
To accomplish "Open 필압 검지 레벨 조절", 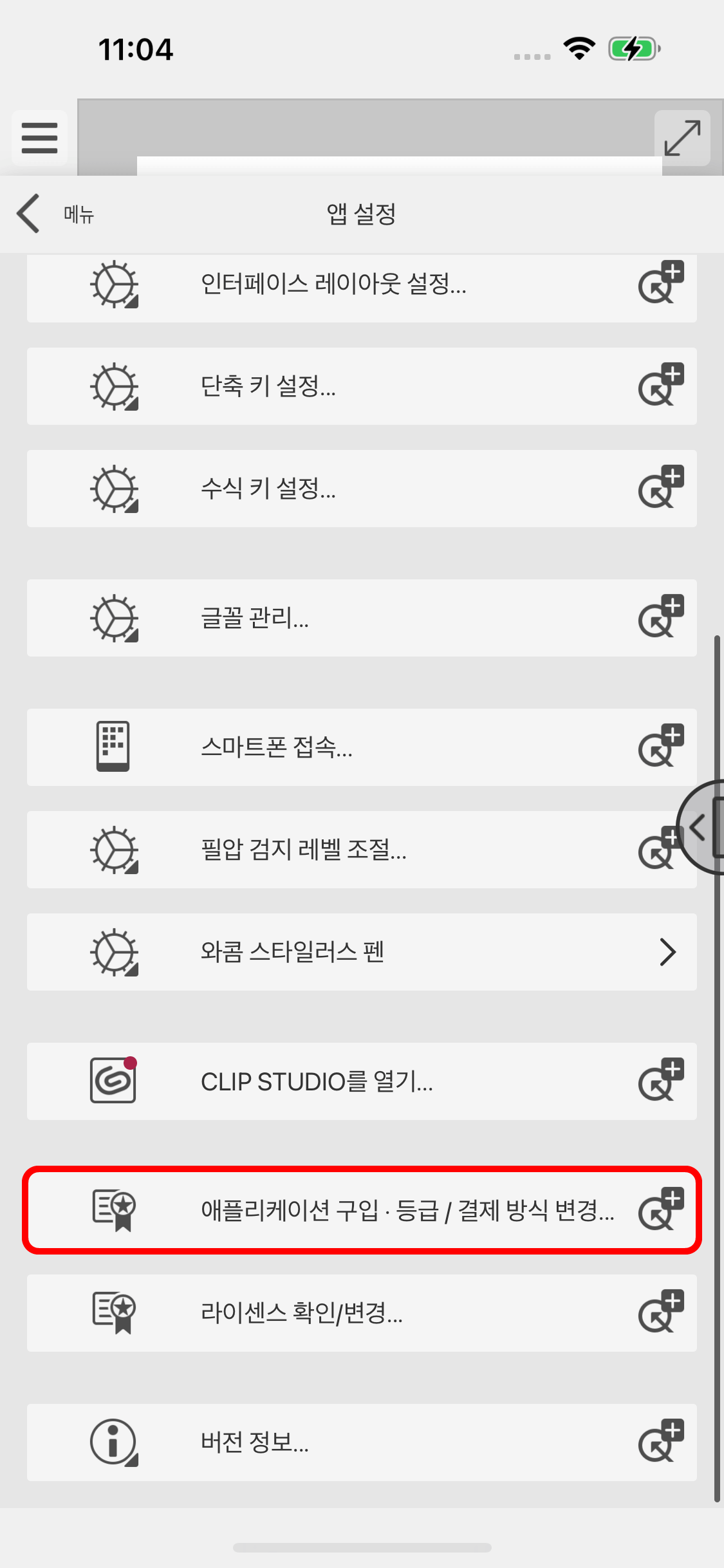I will [x=304, y=850].
